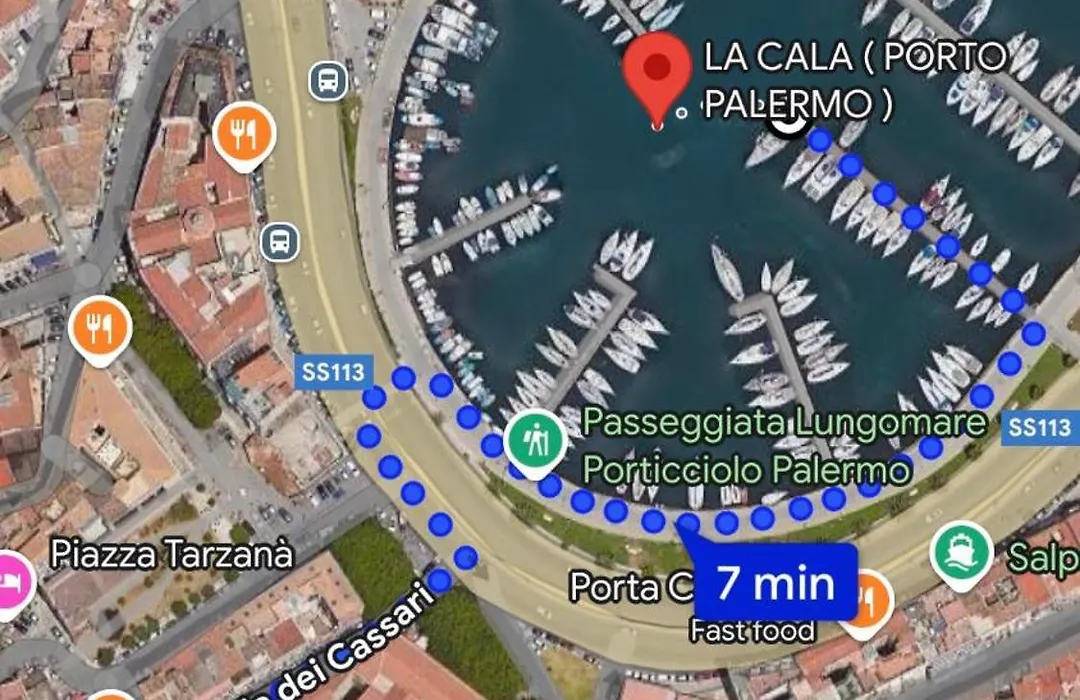1080x700 pixels.
Task: Open the restaurant marker beside the upper bus stop
Action: tap(244, 132)
